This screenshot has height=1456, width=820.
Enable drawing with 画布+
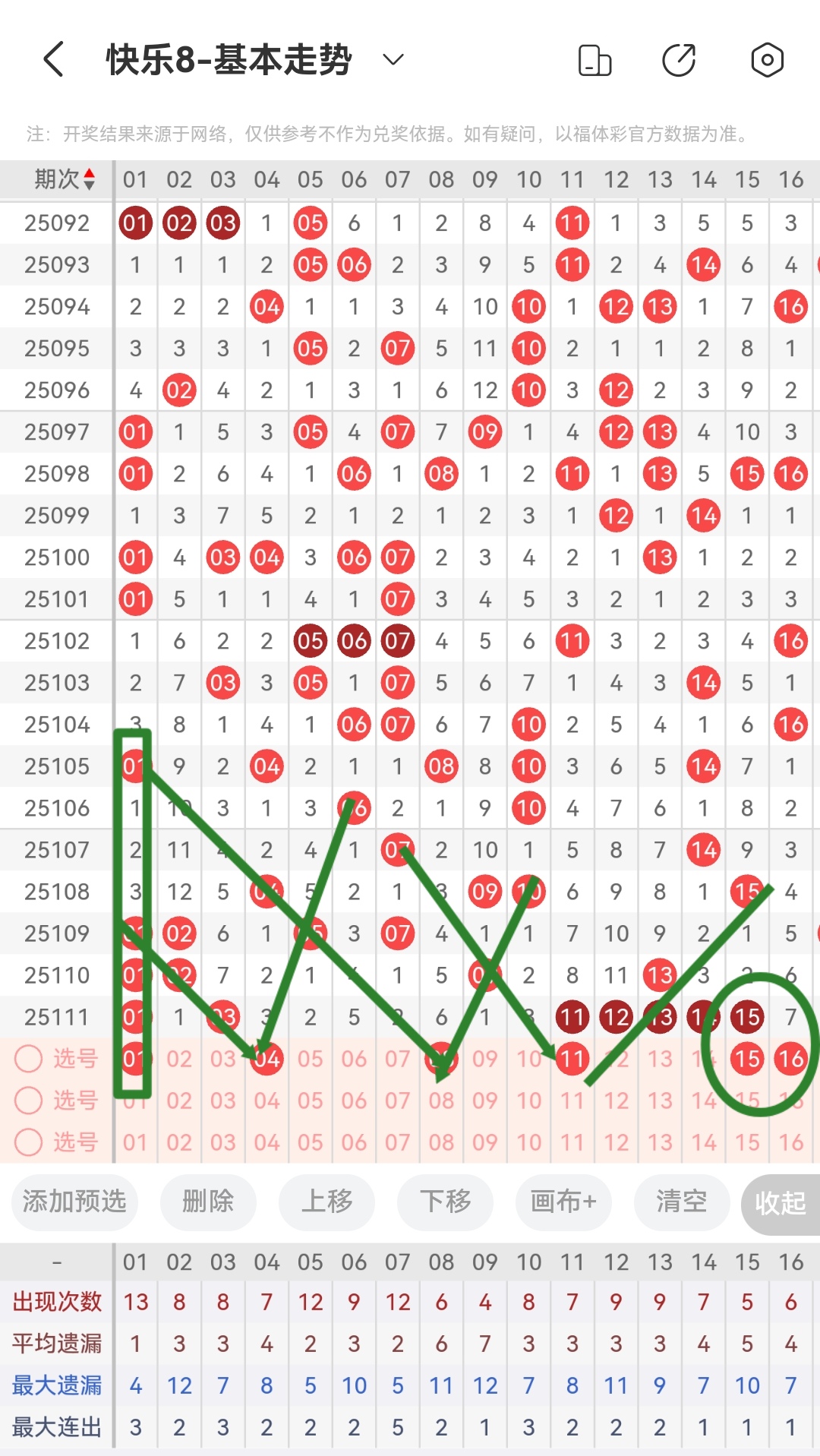pyautogui.click(x=563, y=1202)
